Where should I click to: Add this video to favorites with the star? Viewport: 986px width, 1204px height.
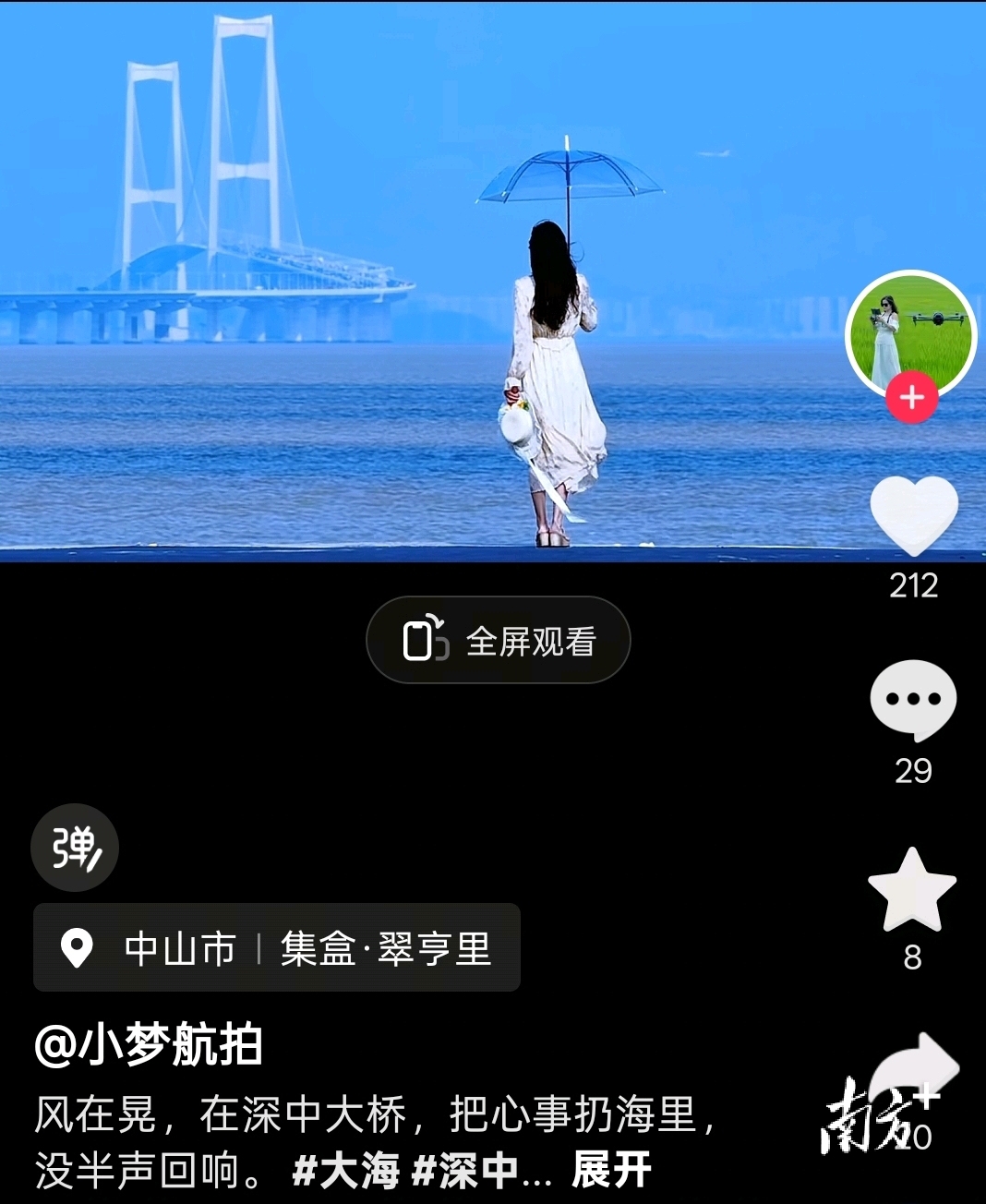click(912, 890)
